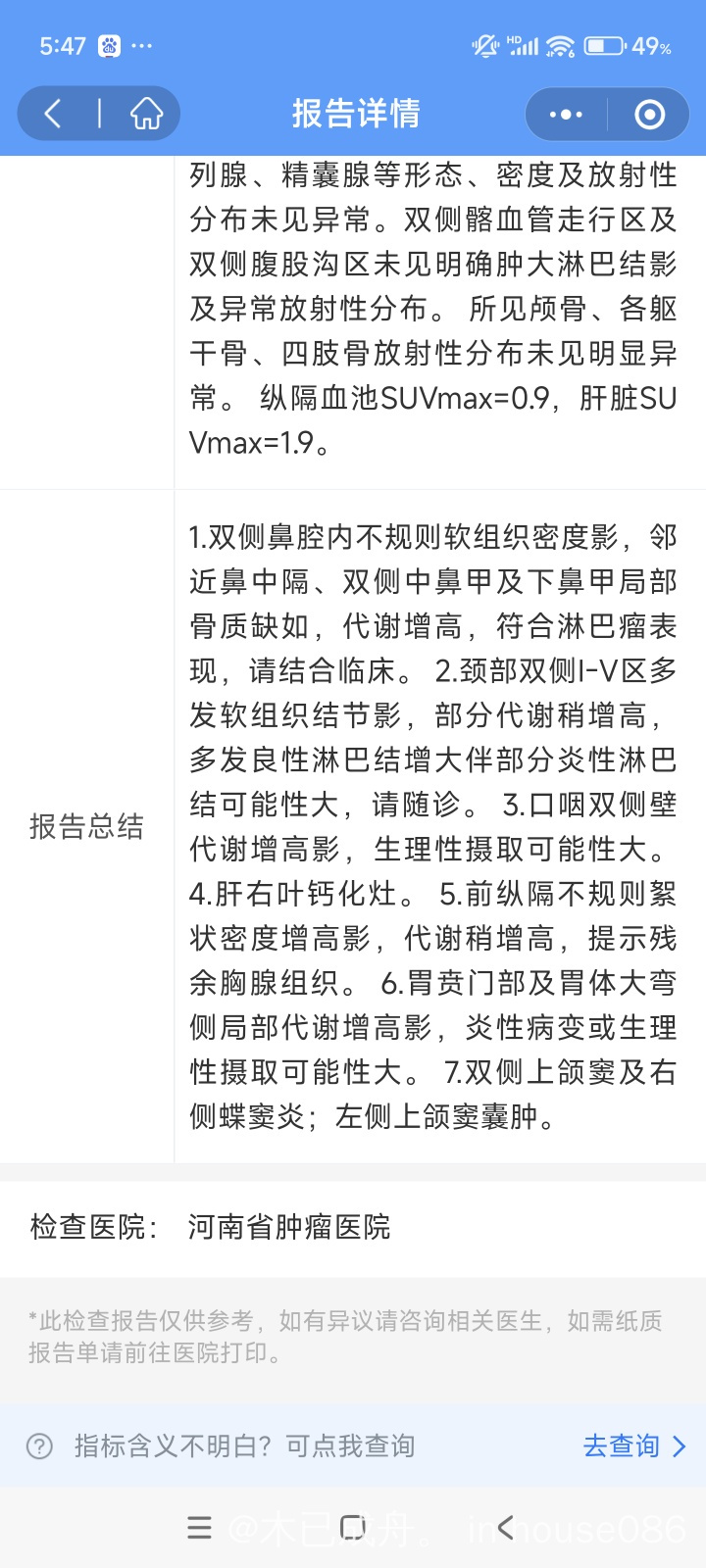
Task: Open the three-dot more menu
Action: coord(566,115)
